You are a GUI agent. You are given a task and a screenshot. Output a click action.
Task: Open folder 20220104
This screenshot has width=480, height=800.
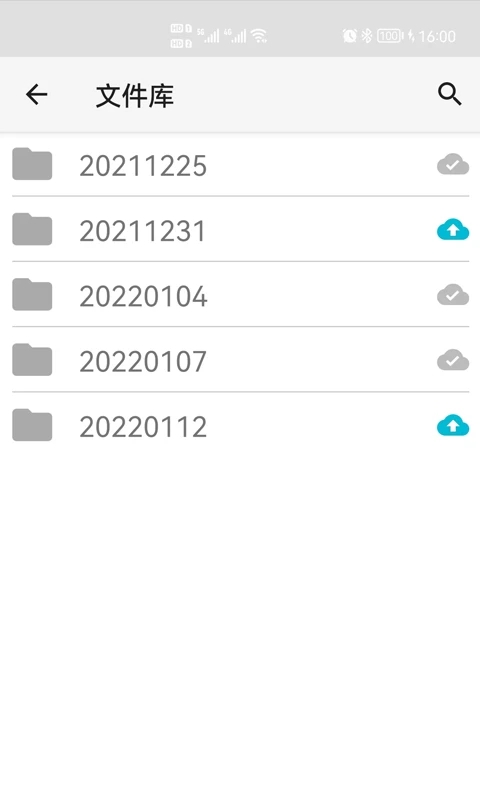coord(240,295)
